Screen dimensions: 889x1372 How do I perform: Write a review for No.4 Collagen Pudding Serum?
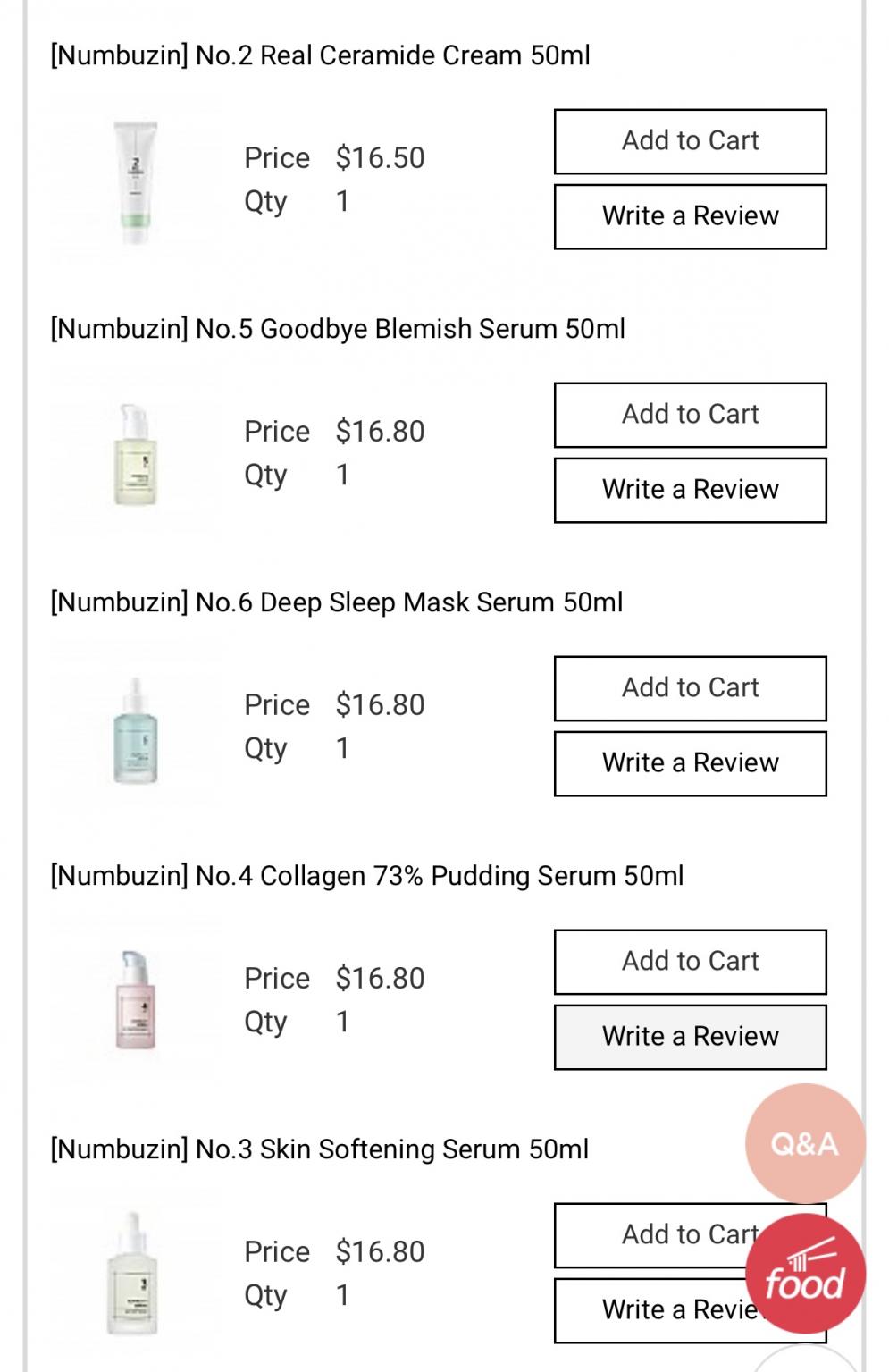pyautogui.click(x=690, y=1037)
